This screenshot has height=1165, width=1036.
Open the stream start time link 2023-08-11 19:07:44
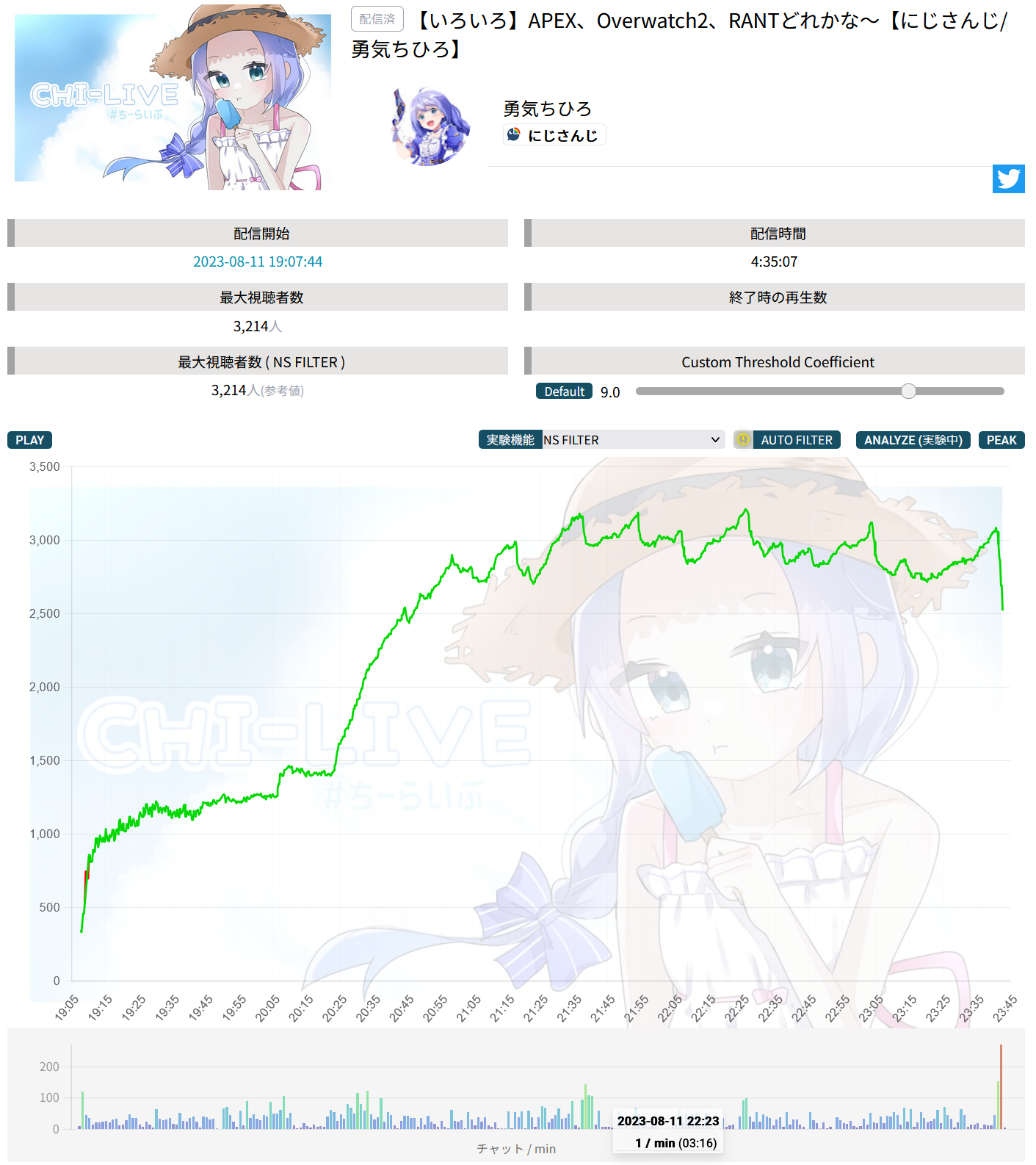coord(257,262)
